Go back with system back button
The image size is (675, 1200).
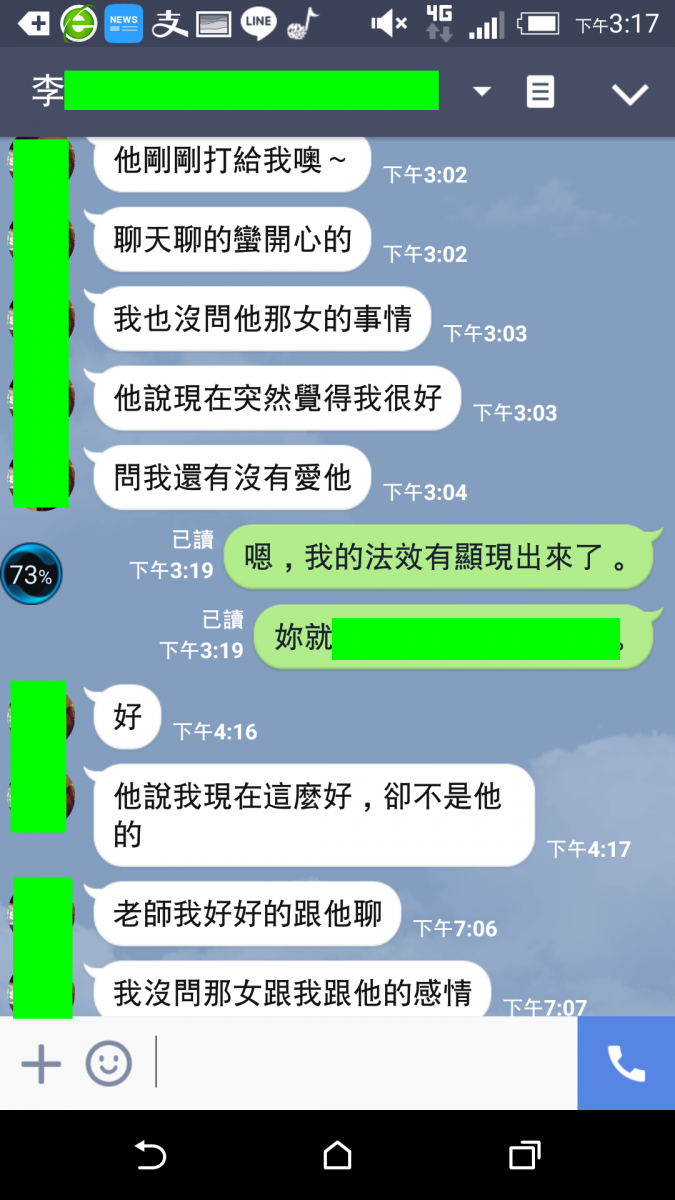coord(150,1155)
